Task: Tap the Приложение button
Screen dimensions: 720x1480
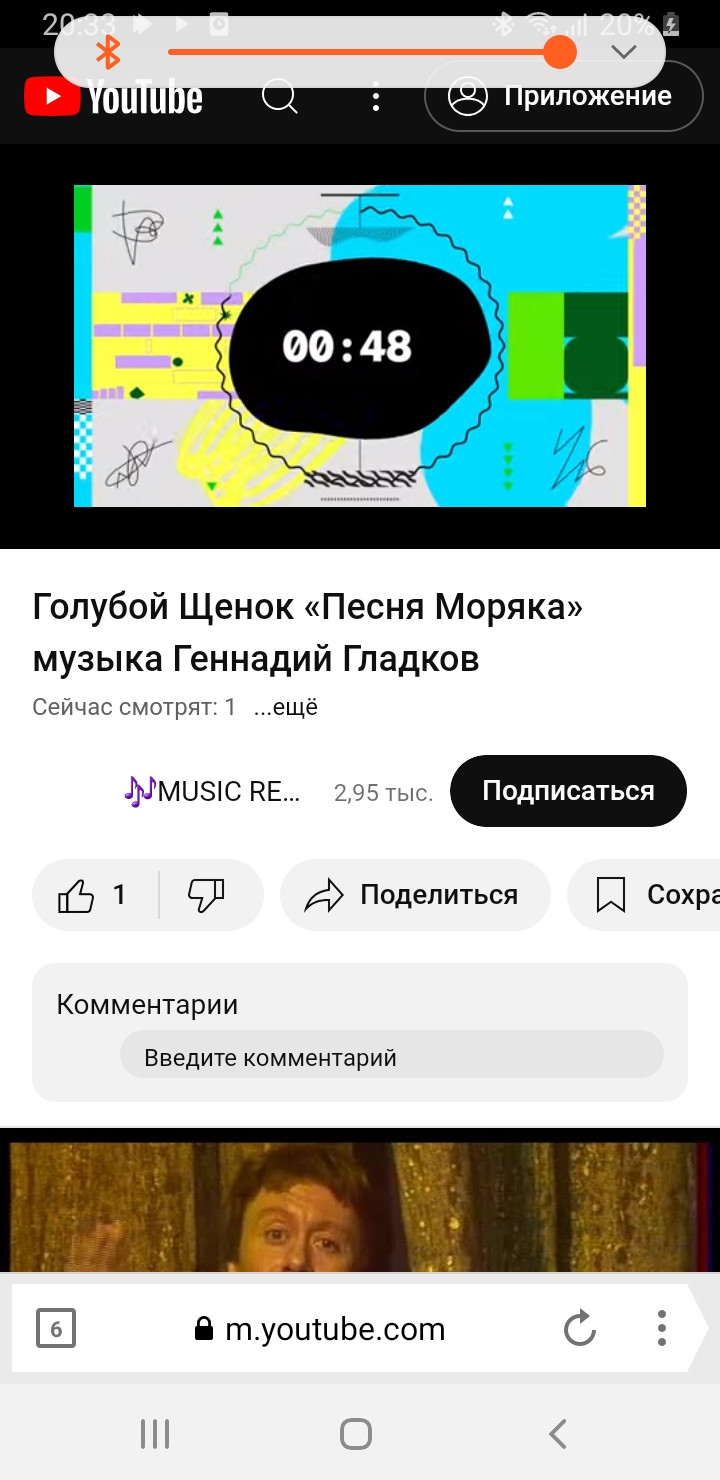Action: click(x=564, y=96)
